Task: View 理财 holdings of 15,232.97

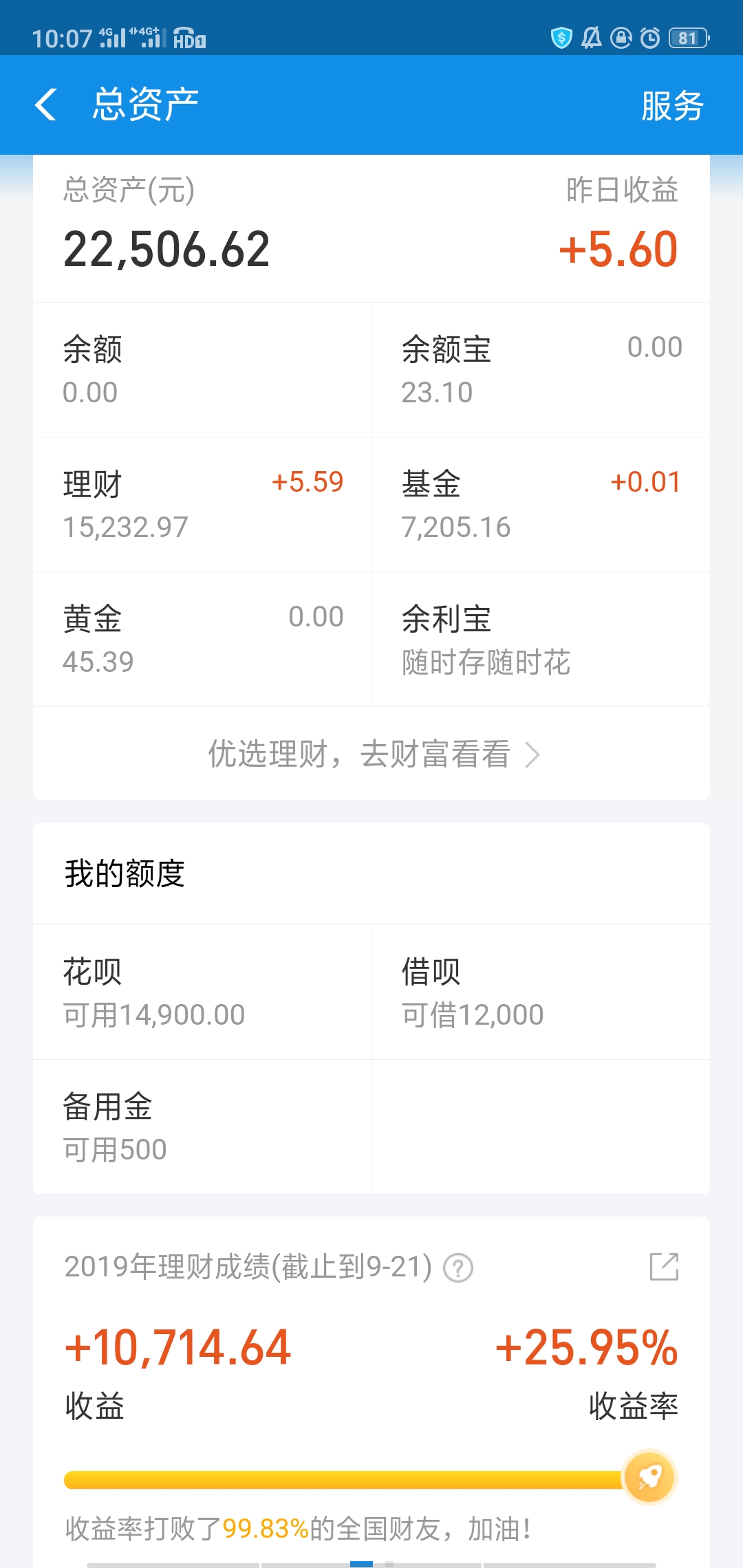Action: point(202,505)
